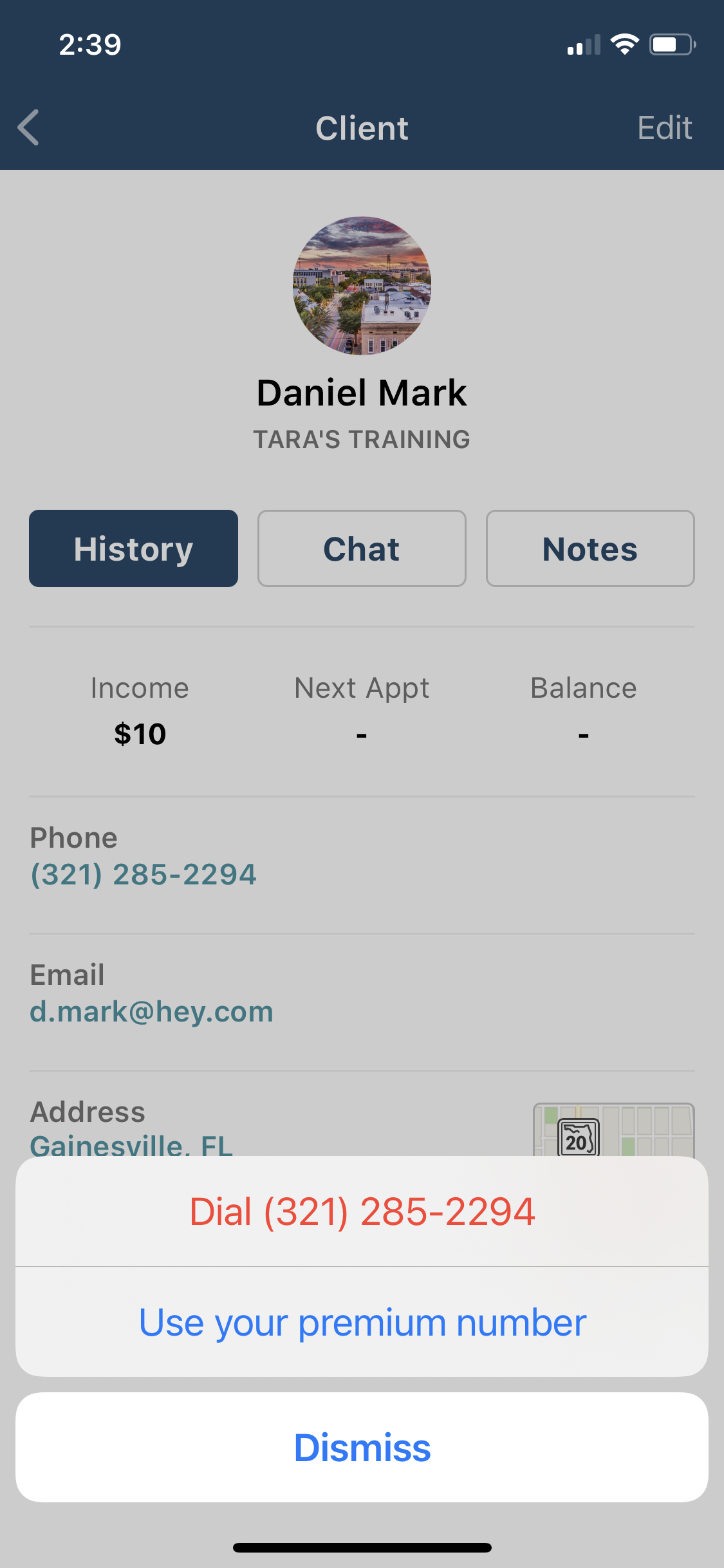Select Use your premium number
The image size is (724, 1568).
pyautogui.click(x=362, y=1322)
